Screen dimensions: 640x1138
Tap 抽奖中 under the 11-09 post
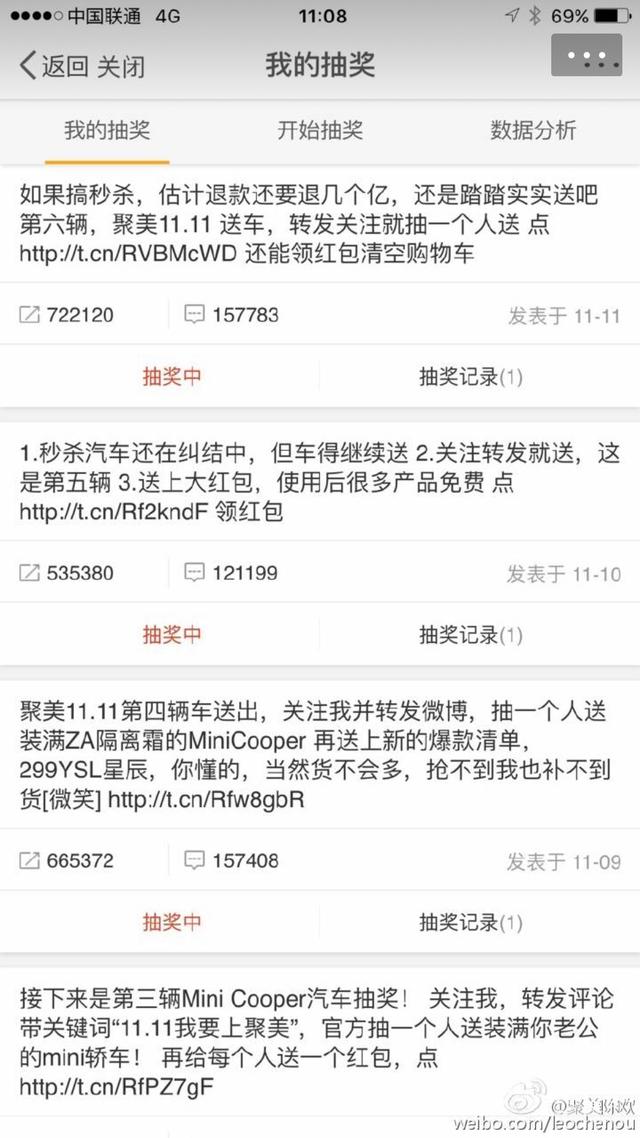(172, 922)
